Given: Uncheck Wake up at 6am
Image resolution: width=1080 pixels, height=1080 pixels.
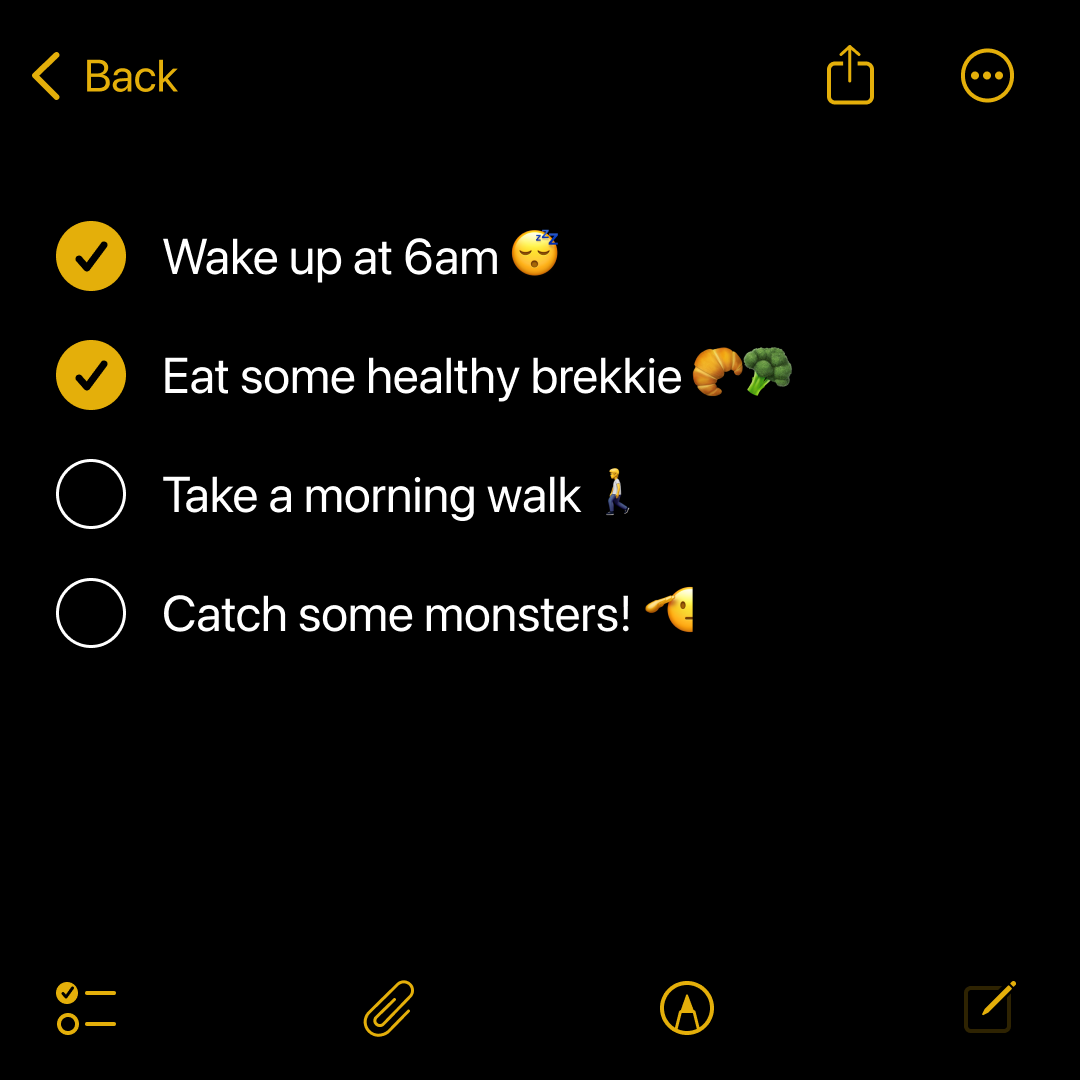Looking at the screenshot, I should coord(91,256).
